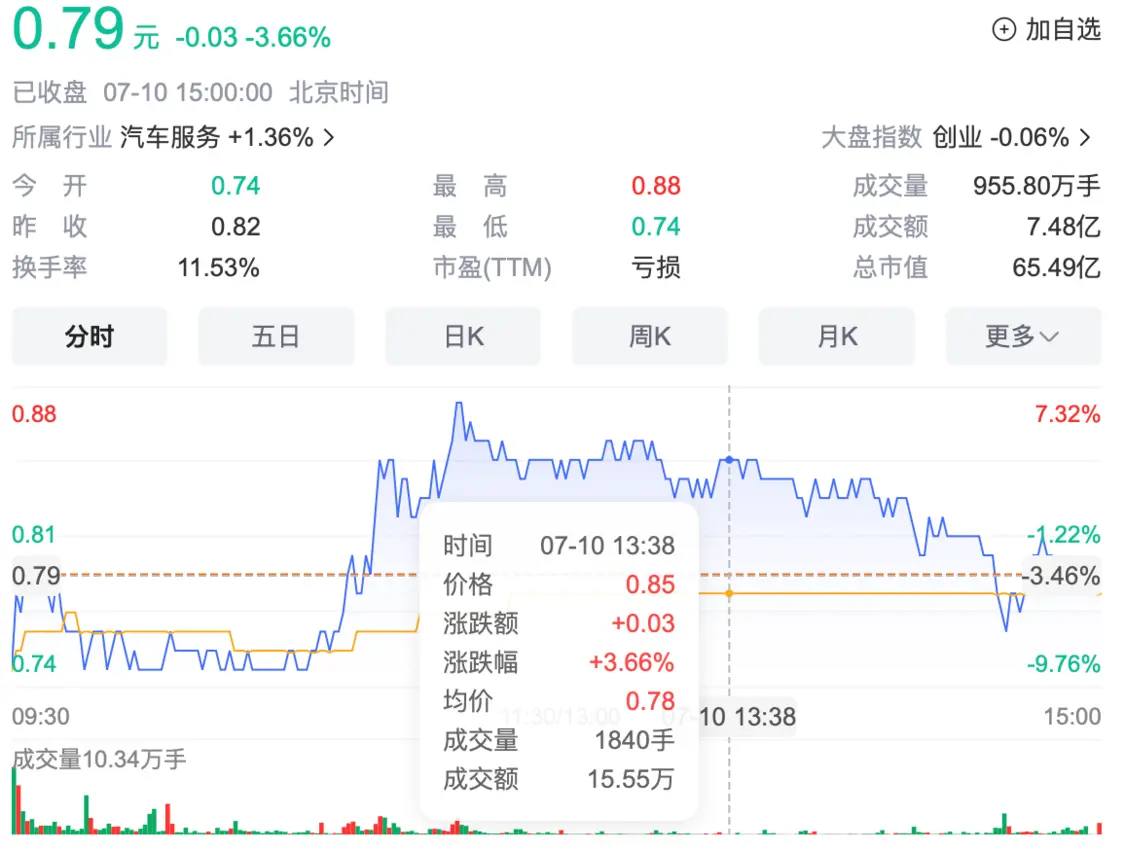Show the 月K monthly chart
The width and height of the screenshot is (1125, 850).
point(837,337)
